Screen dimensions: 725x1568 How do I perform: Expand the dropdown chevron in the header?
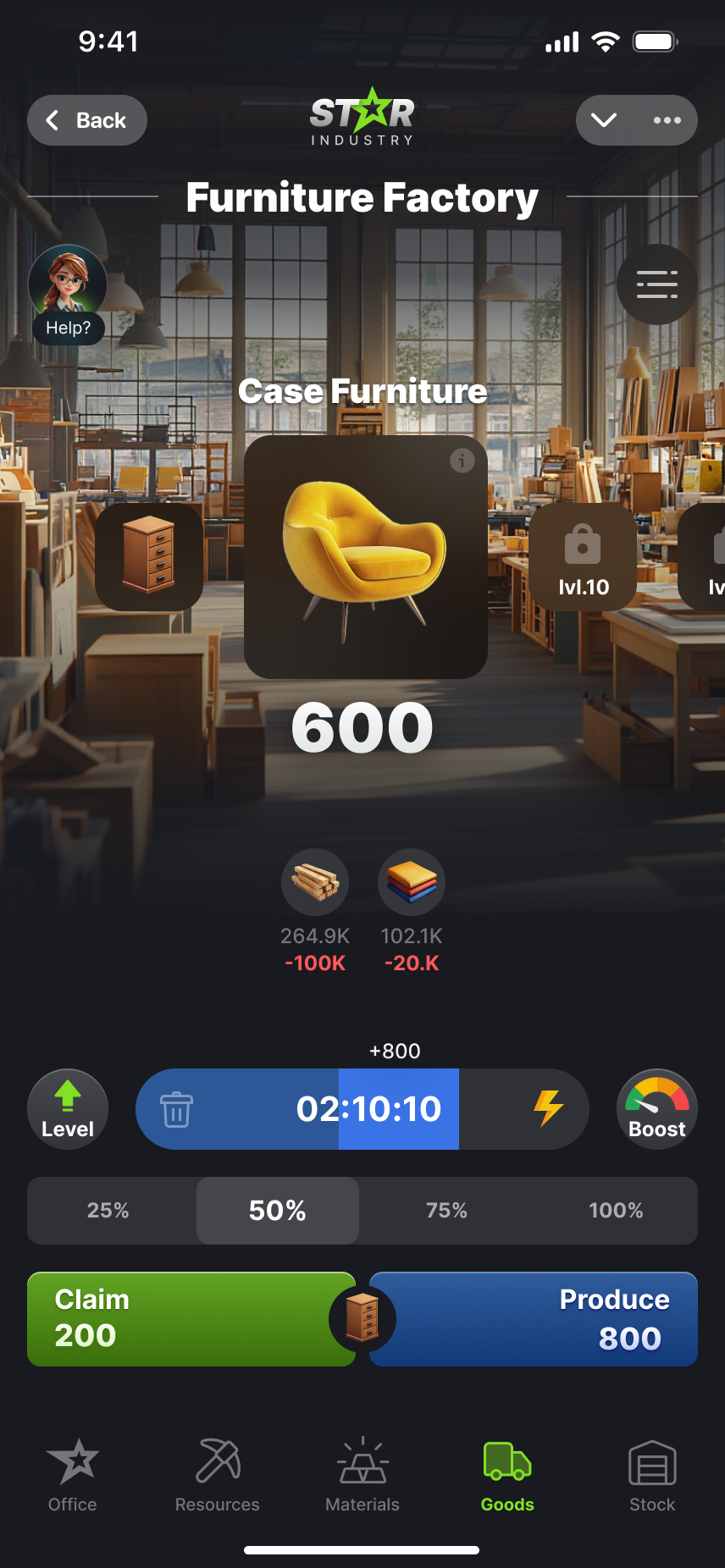point(604,120)
